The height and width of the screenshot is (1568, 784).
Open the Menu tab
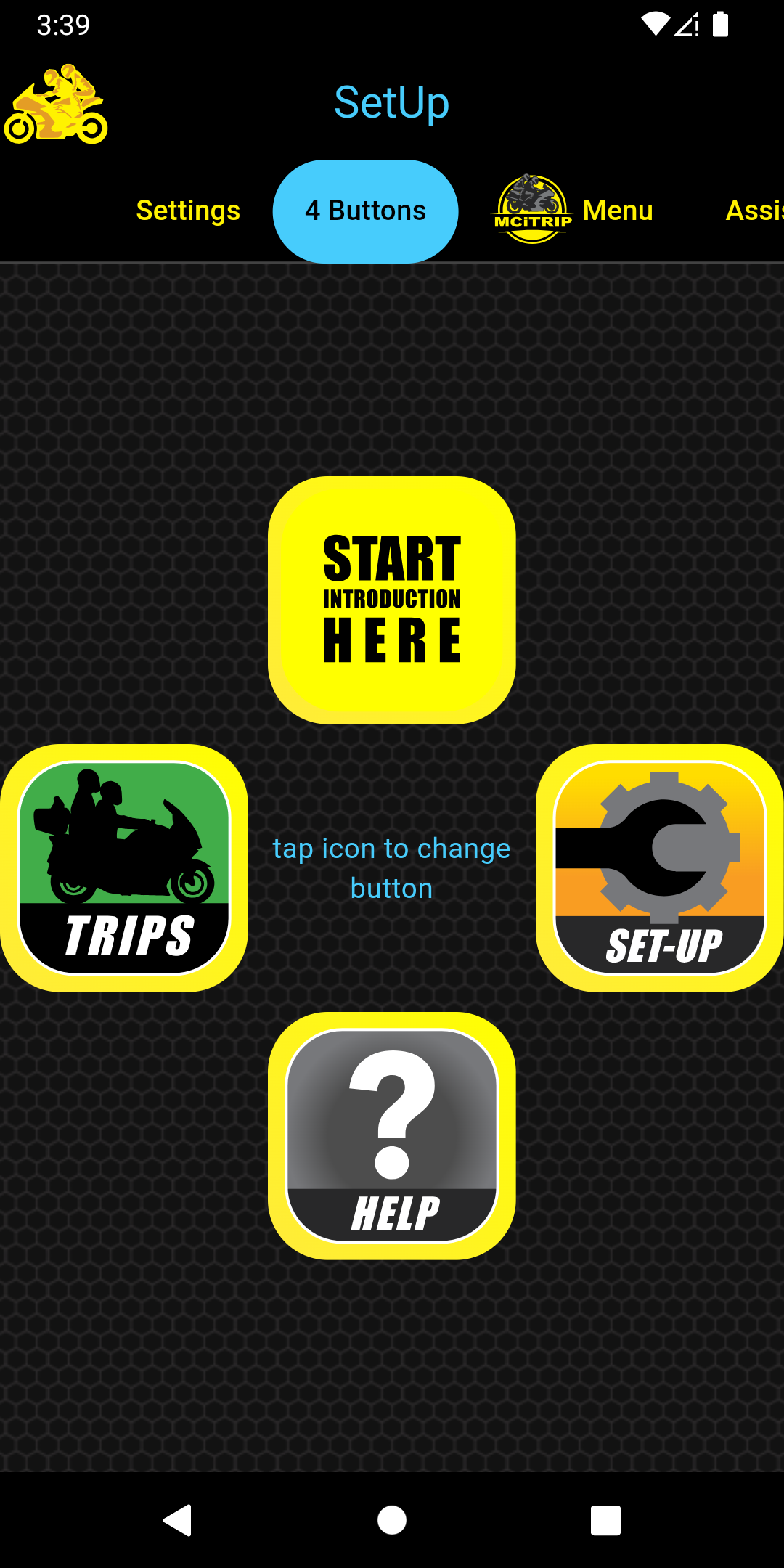coord(574,211)
